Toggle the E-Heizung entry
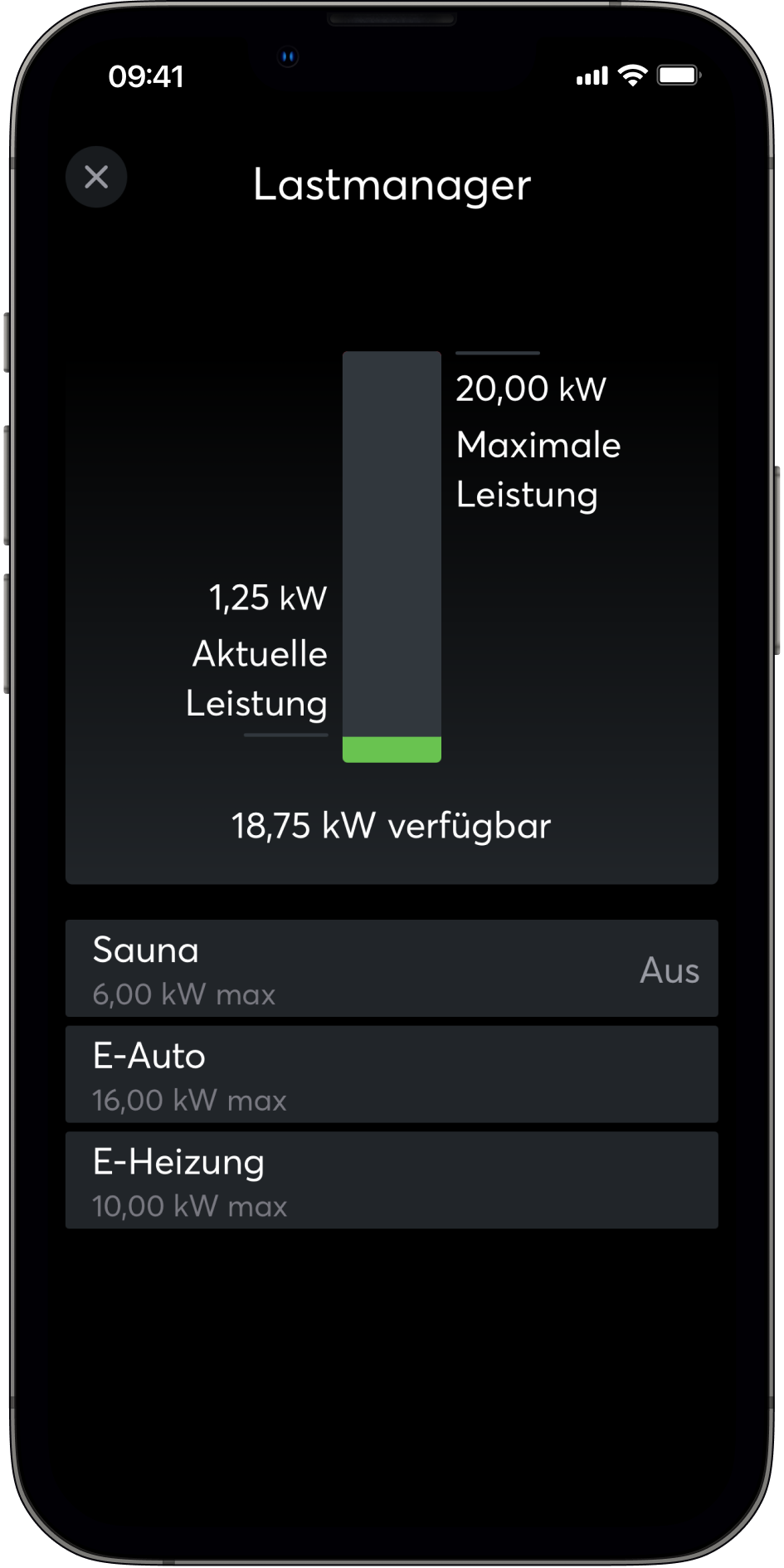Screen dimensions: 784x1568 click(392, 1180)
